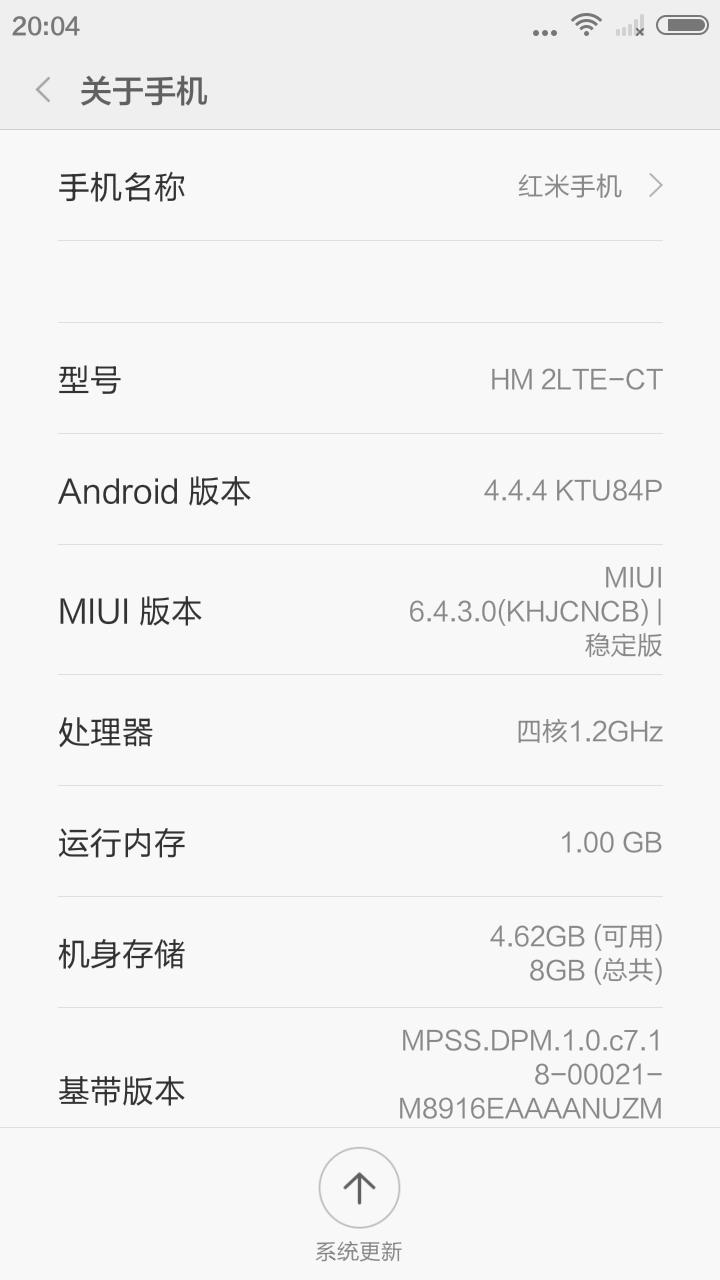Tap the 机身存储 storage row
Image resolution: width=720 pixels, height=1280 pixels.
point(360,954)
